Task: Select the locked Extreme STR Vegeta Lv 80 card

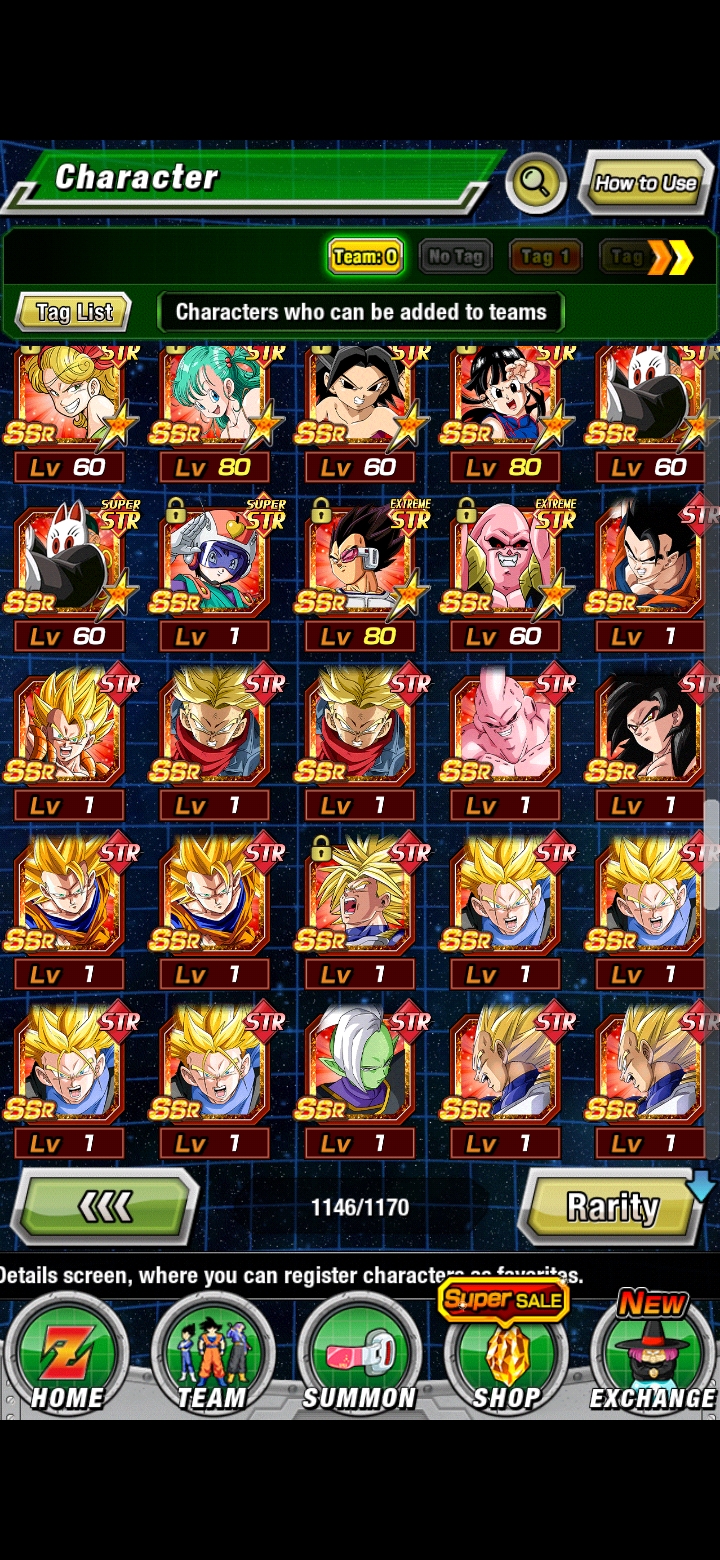Action: (x=359, y=575)
